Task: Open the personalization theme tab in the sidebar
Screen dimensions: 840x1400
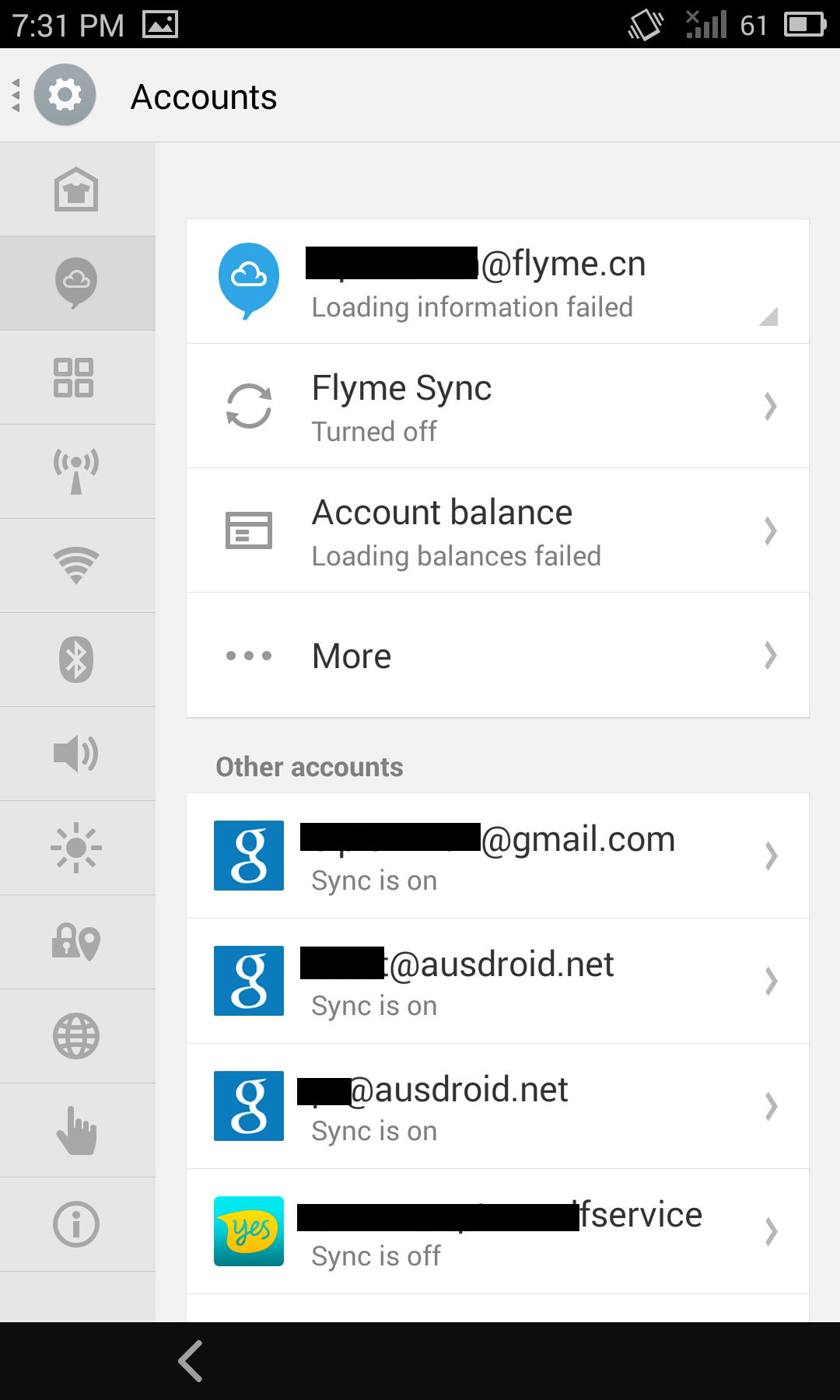Action: pyautogui.click(x=77, y=189)
